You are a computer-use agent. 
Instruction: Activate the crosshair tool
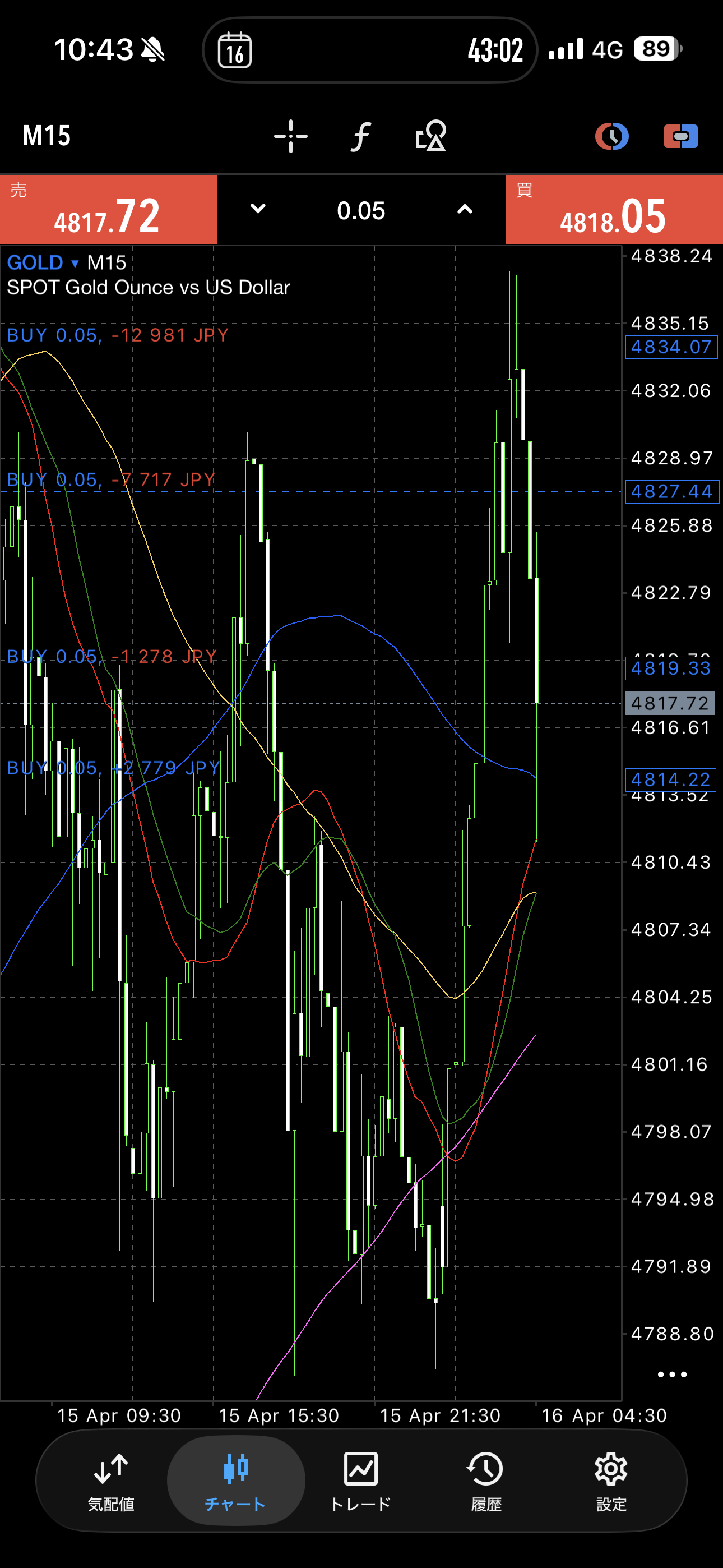click(290, 136)
